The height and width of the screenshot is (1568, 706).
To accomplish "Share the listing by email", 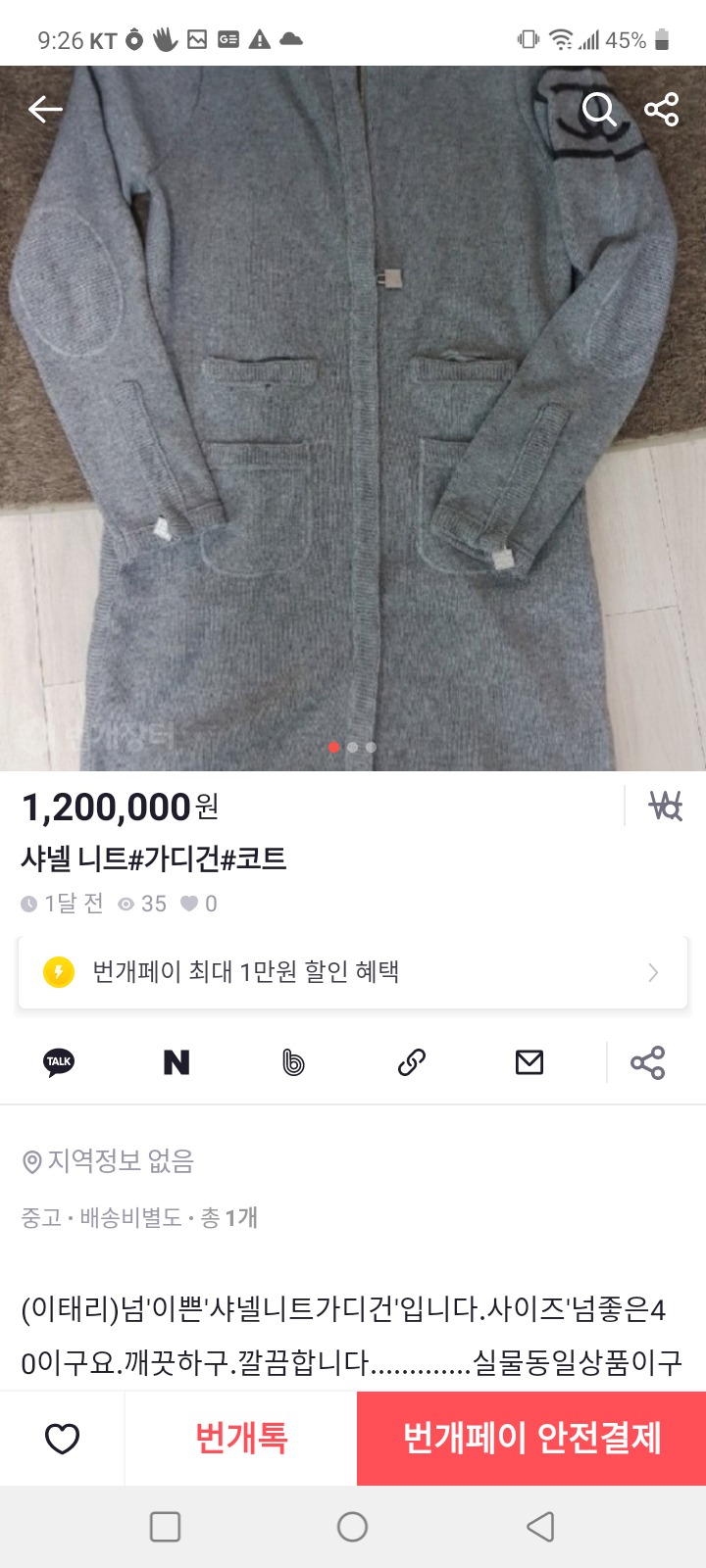I will [529, 1061].
